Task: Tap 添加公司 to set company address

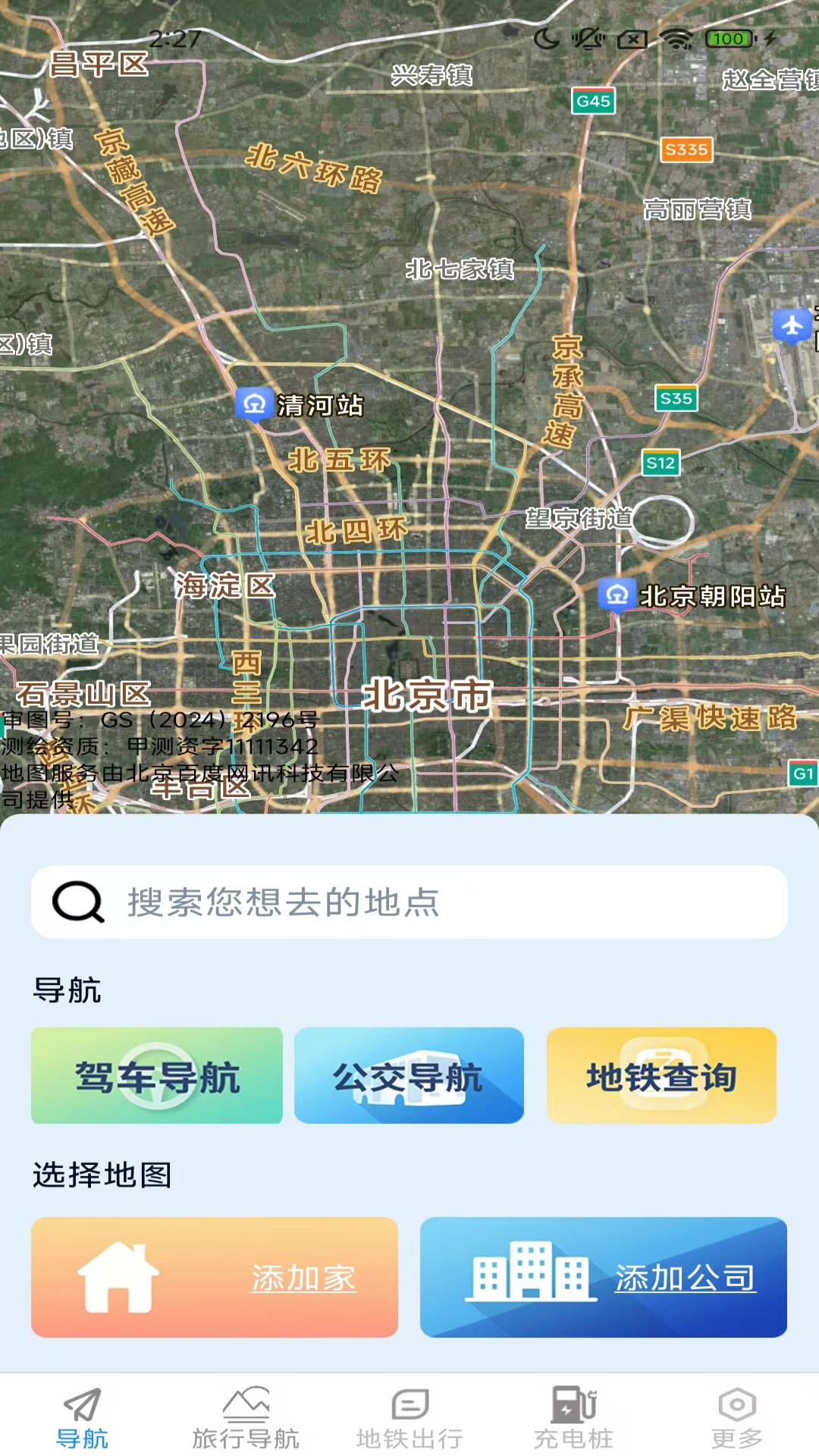Action: 604,1277
